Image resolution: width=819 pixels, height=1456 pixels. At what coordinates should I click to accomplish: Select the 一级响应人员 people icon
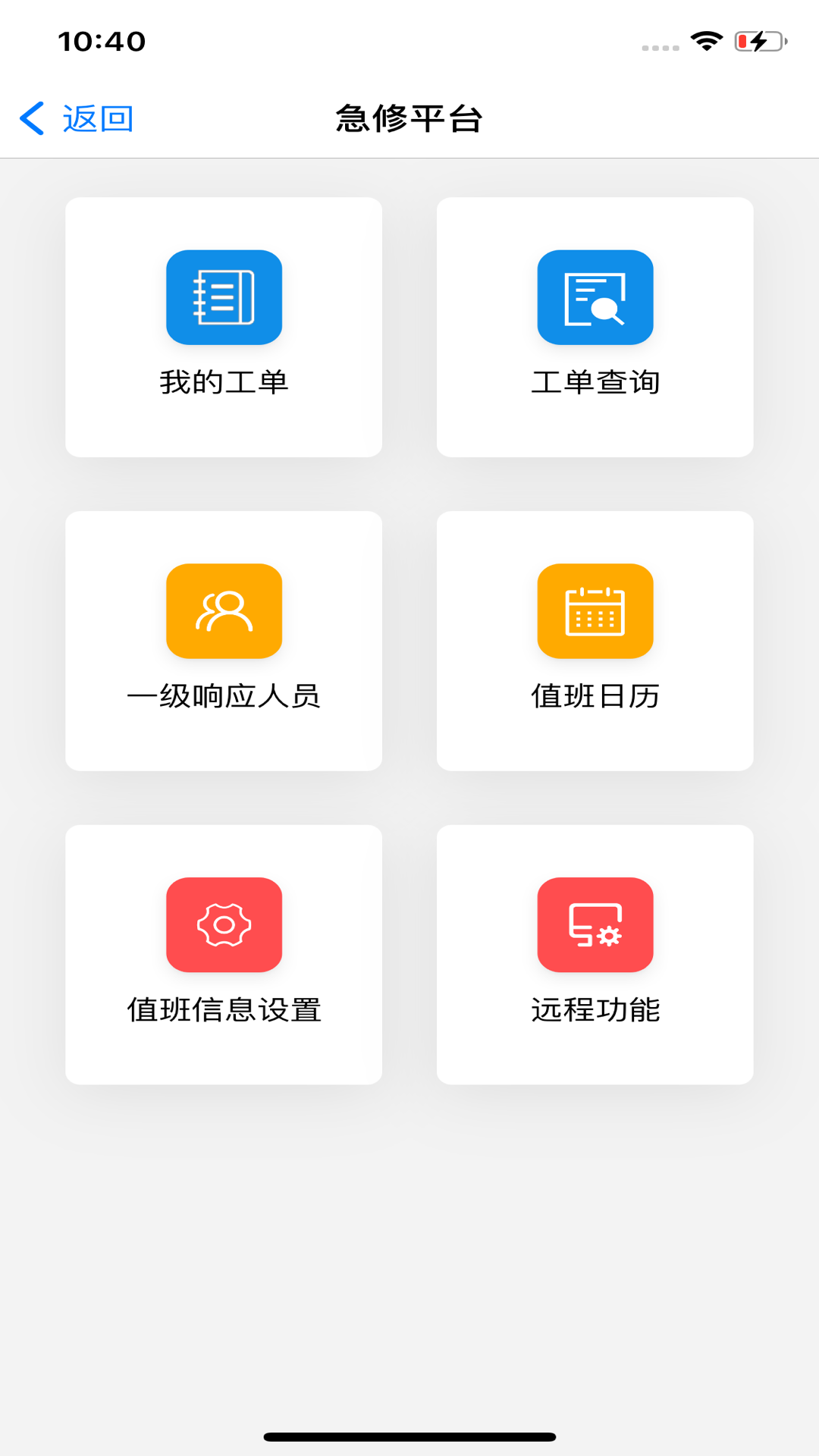pos(224,611)
